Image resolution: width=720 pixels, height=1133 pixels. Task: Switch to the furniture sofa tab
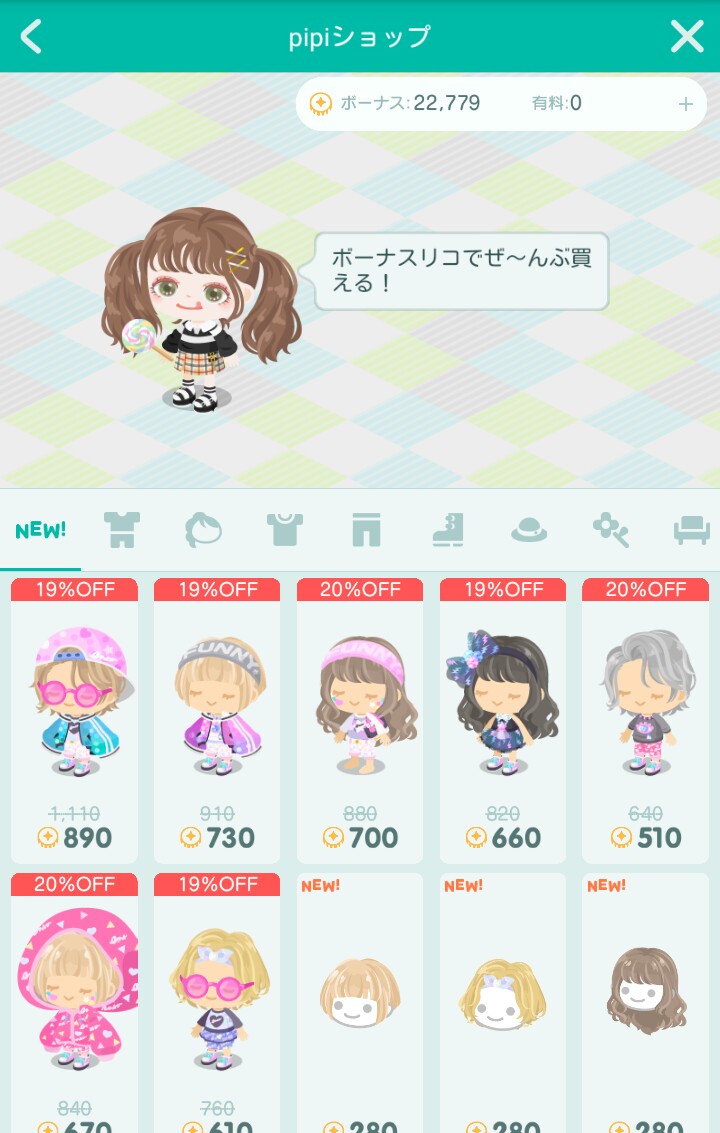click(691, 530)
